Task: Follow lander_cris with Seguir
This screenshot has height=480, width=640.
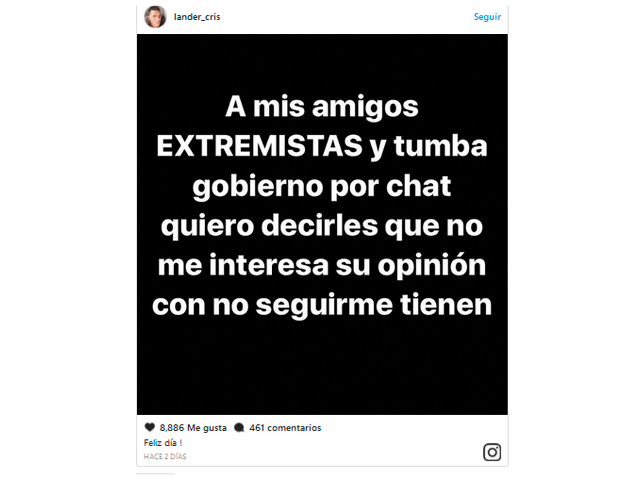Action: coord(486,18)
